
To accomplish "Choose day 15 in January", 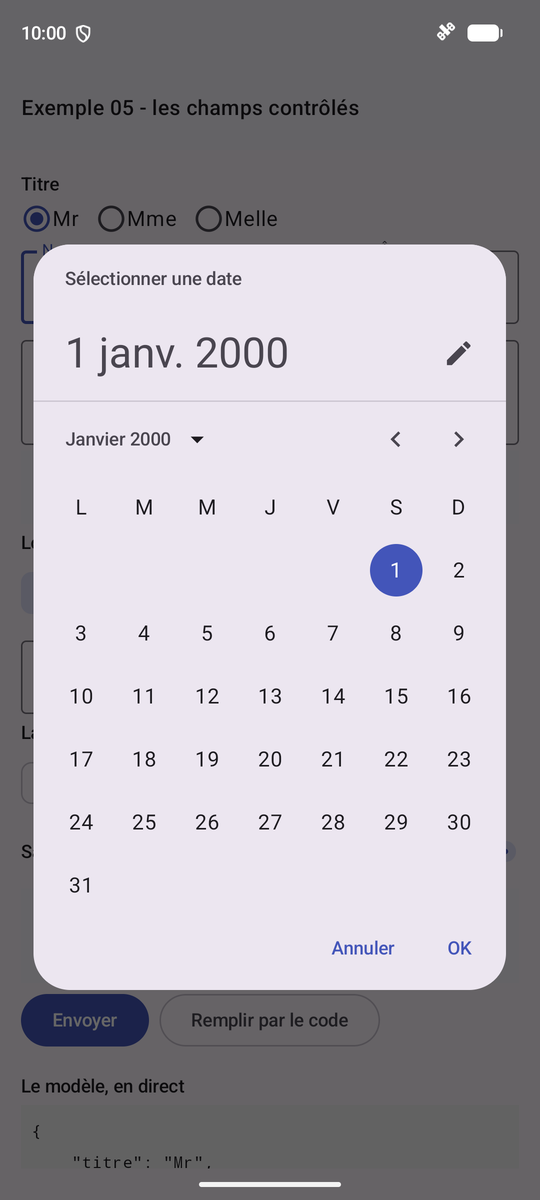I will (396, 696).
